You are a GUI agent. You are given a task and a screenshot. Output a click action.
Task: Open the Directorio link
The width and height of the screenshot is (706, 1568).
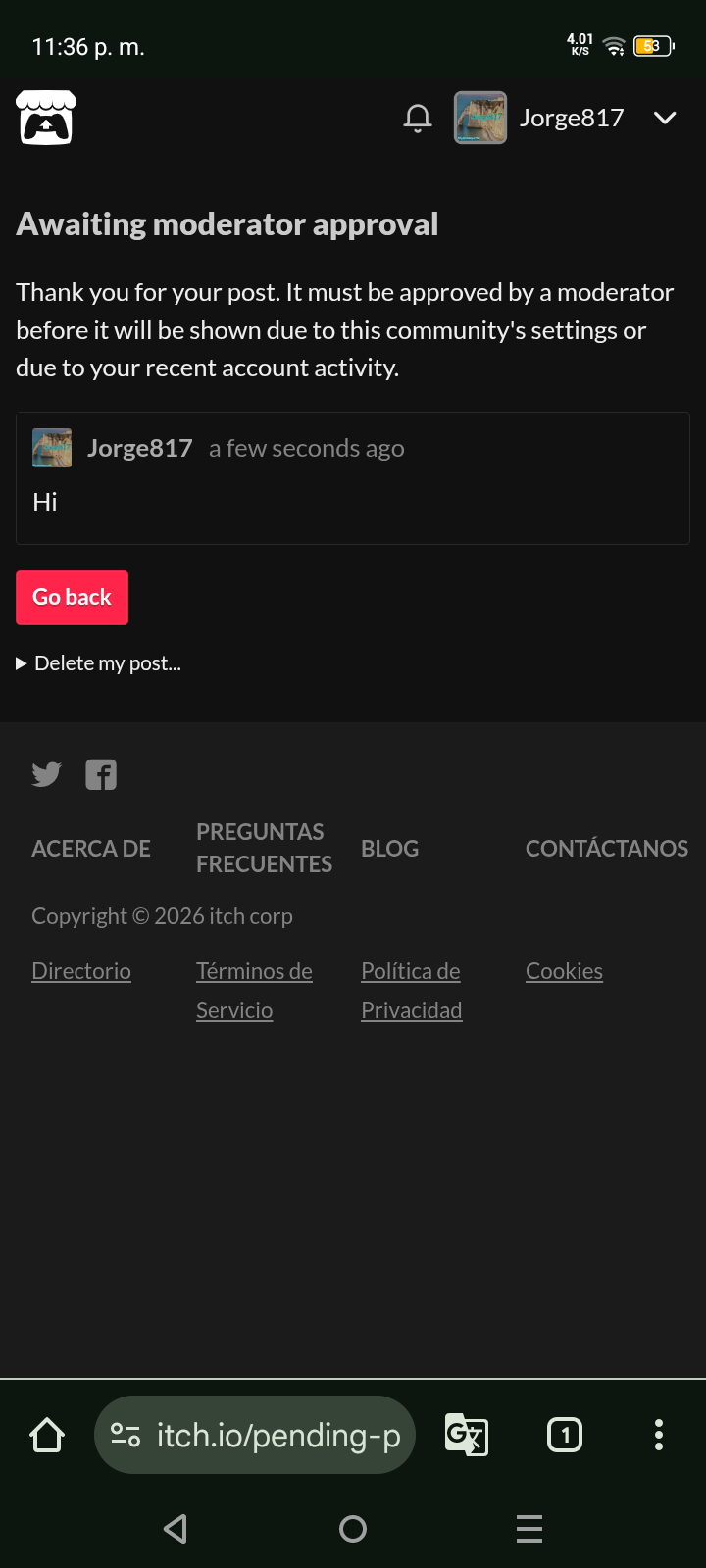tap(81, 971)
